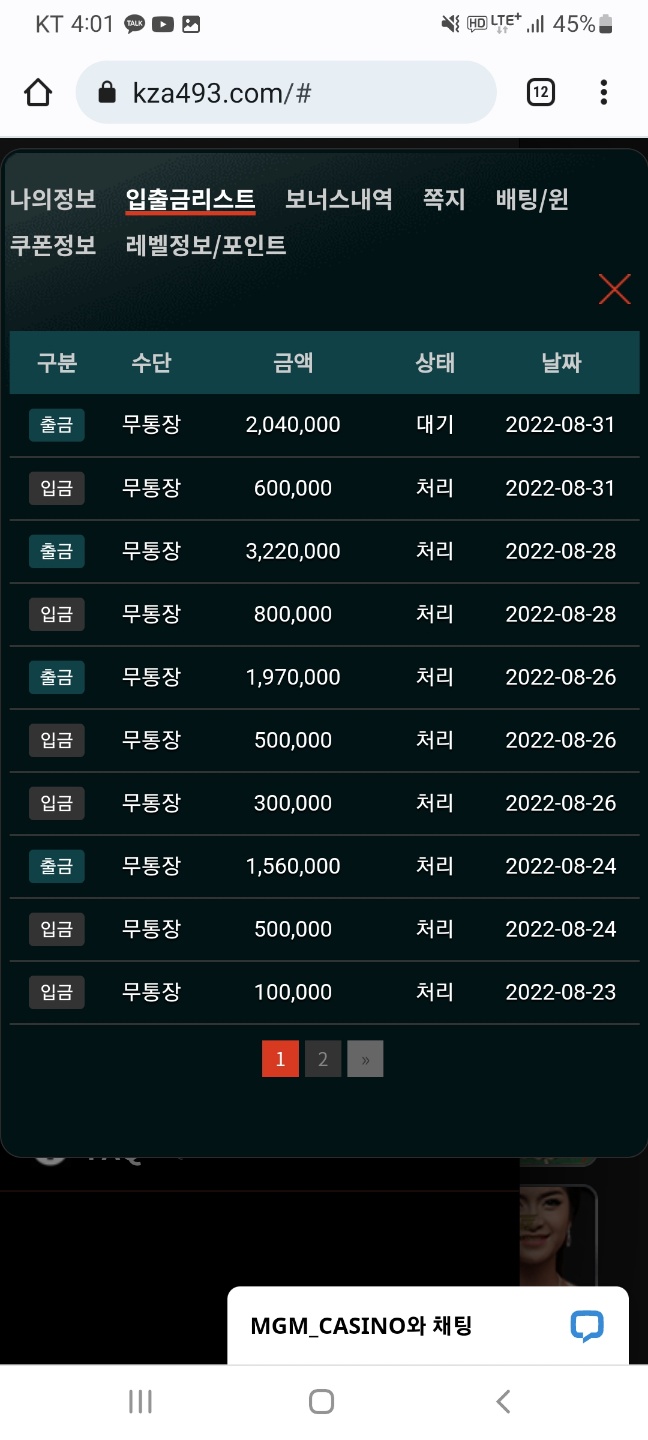Switch to the 보너스내역 tab
648x1440 pixels.
click(338, 199)
